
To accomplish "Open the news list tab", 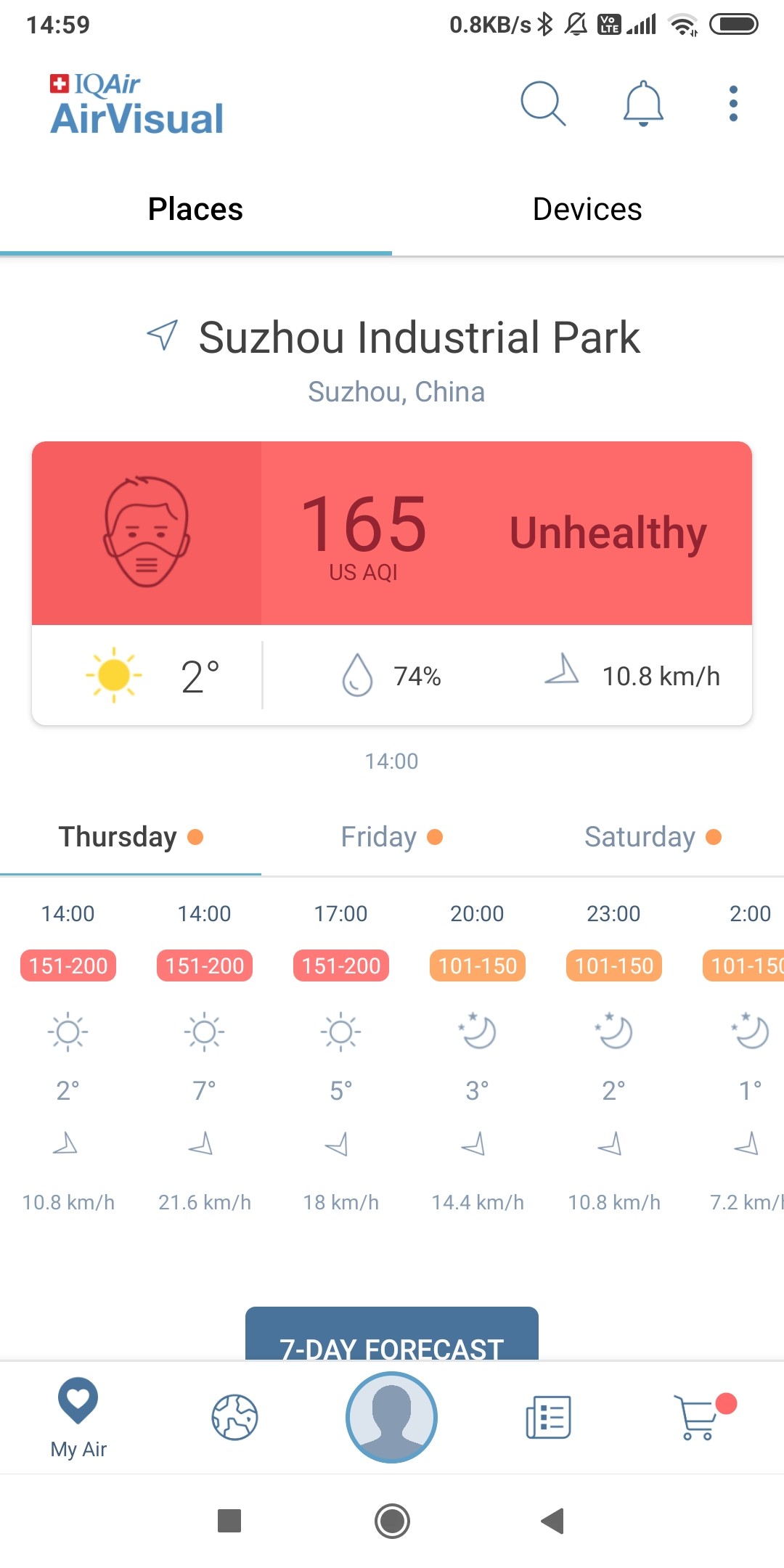I will click(548, 1417).
